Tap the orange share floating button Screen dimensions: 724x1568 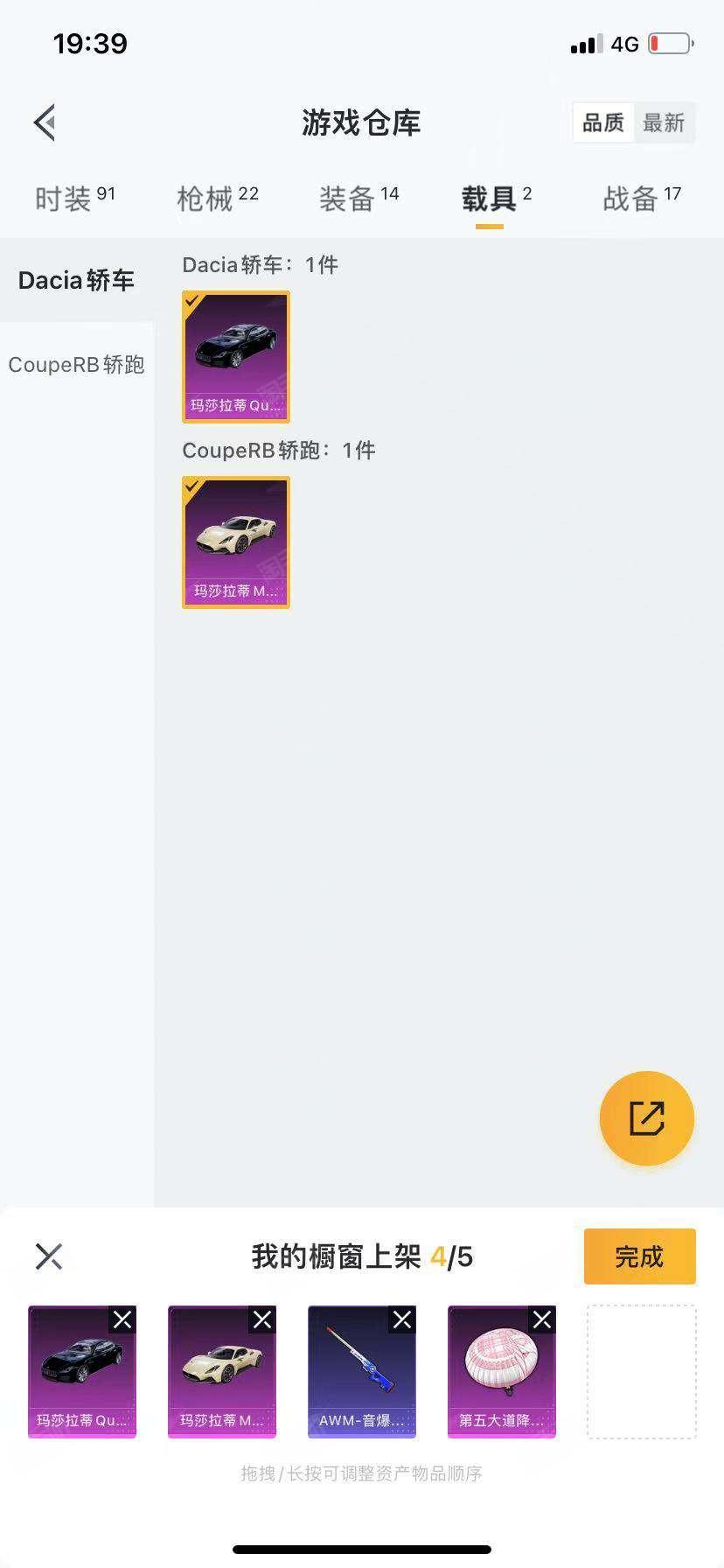pos(647,1118)
